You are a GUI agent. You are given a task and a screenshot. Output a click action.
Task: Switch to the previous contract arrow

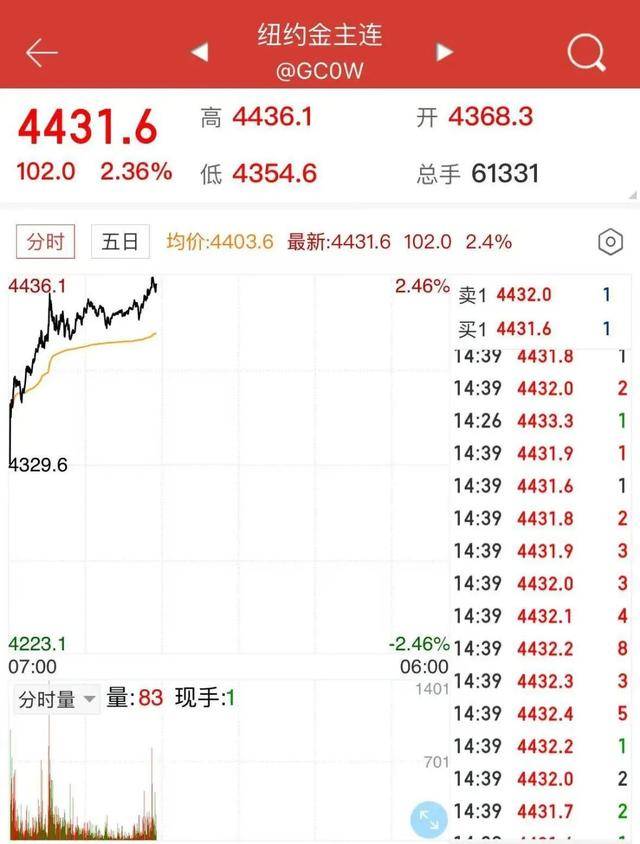[x=200, y=52]
